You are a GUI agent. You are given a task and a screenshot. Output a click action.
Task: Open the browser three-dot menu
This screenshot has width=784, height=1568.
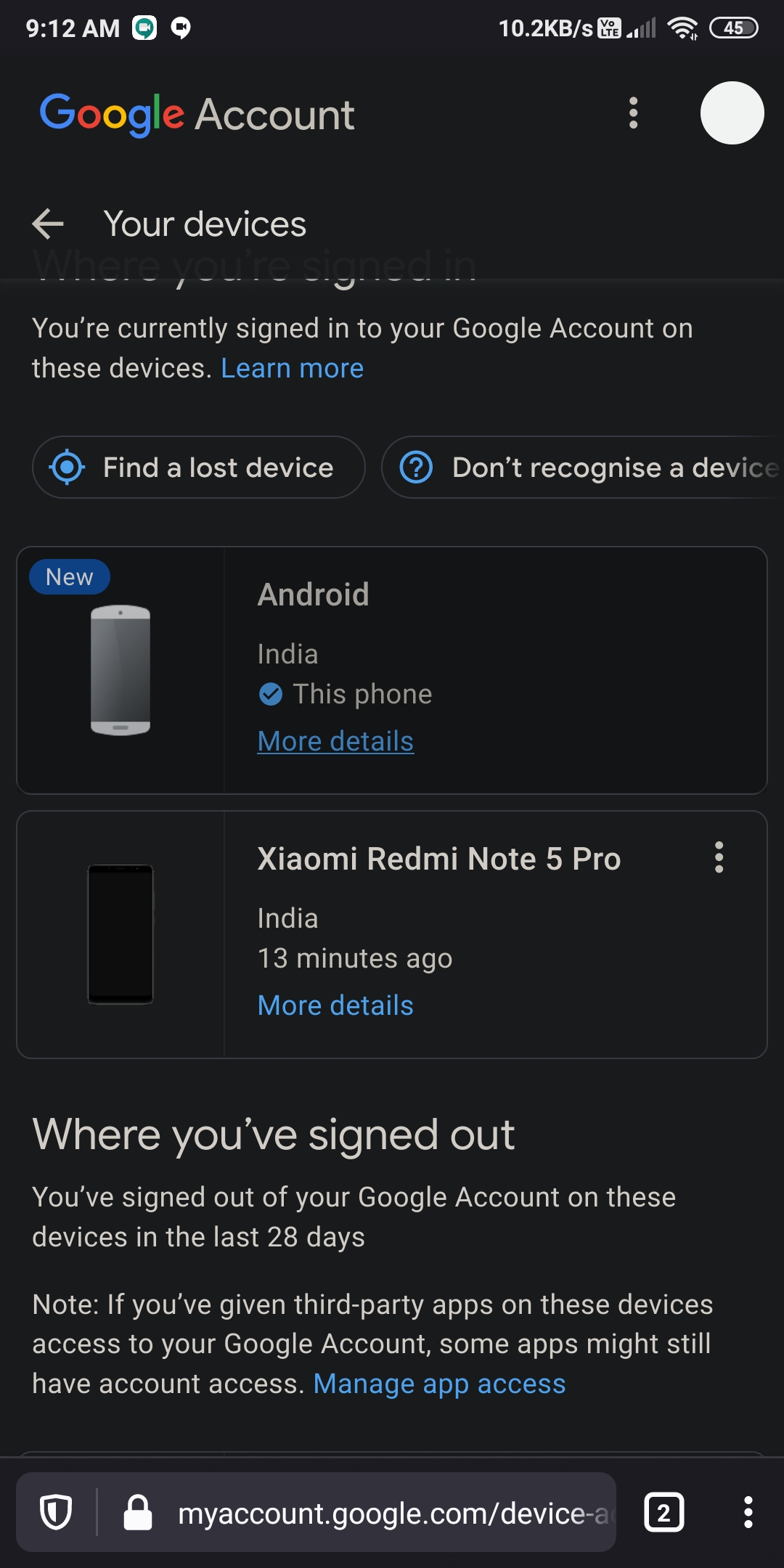tap(748, 1513)
